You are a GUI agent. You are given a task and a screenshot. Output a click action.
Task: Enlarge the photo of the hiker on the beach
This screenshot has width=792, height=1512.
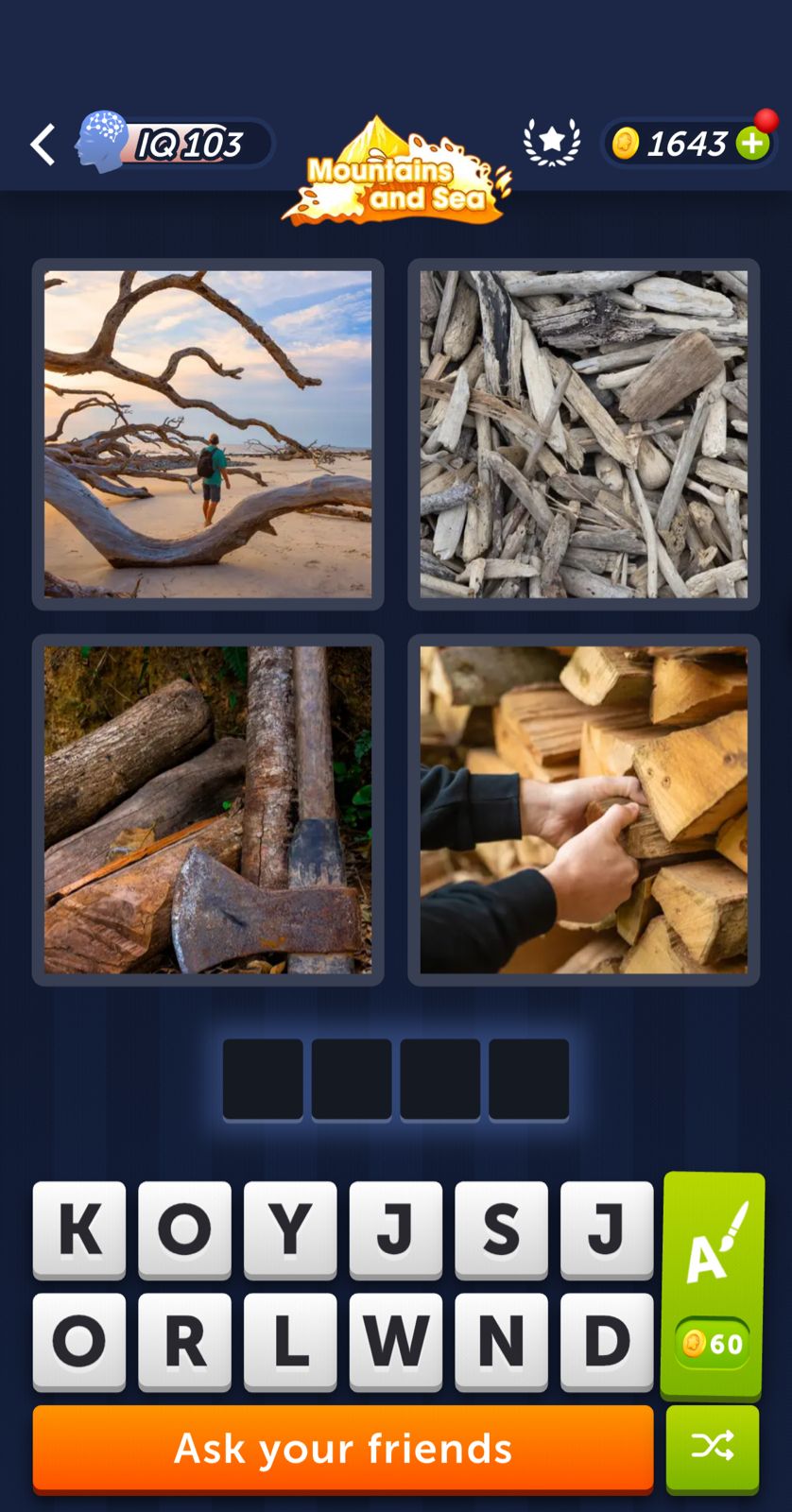[x=208, y=434]
